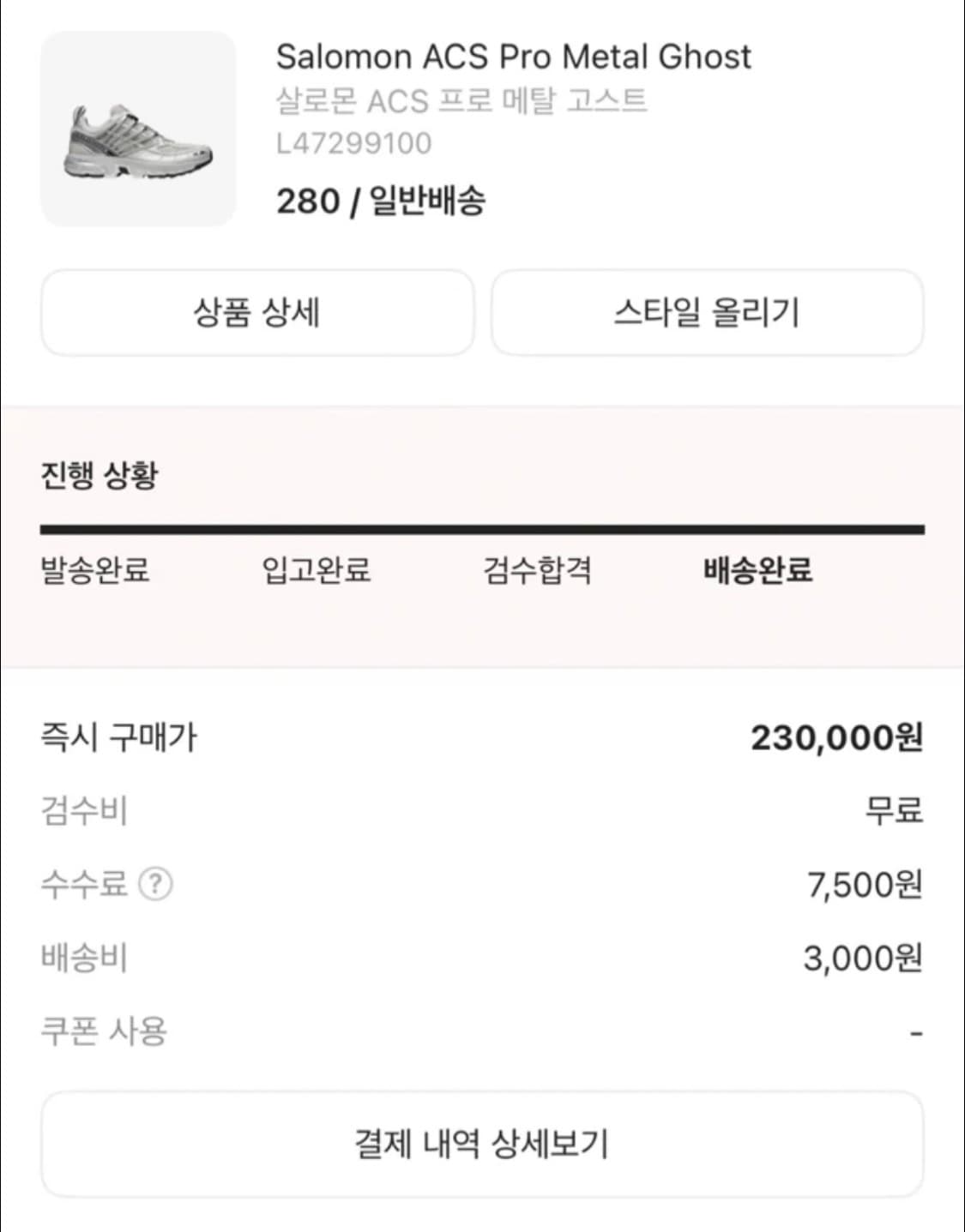965x1232 pixels.
Task: Open 상품 상세 to view product details
Action: (x=256, y=312)
